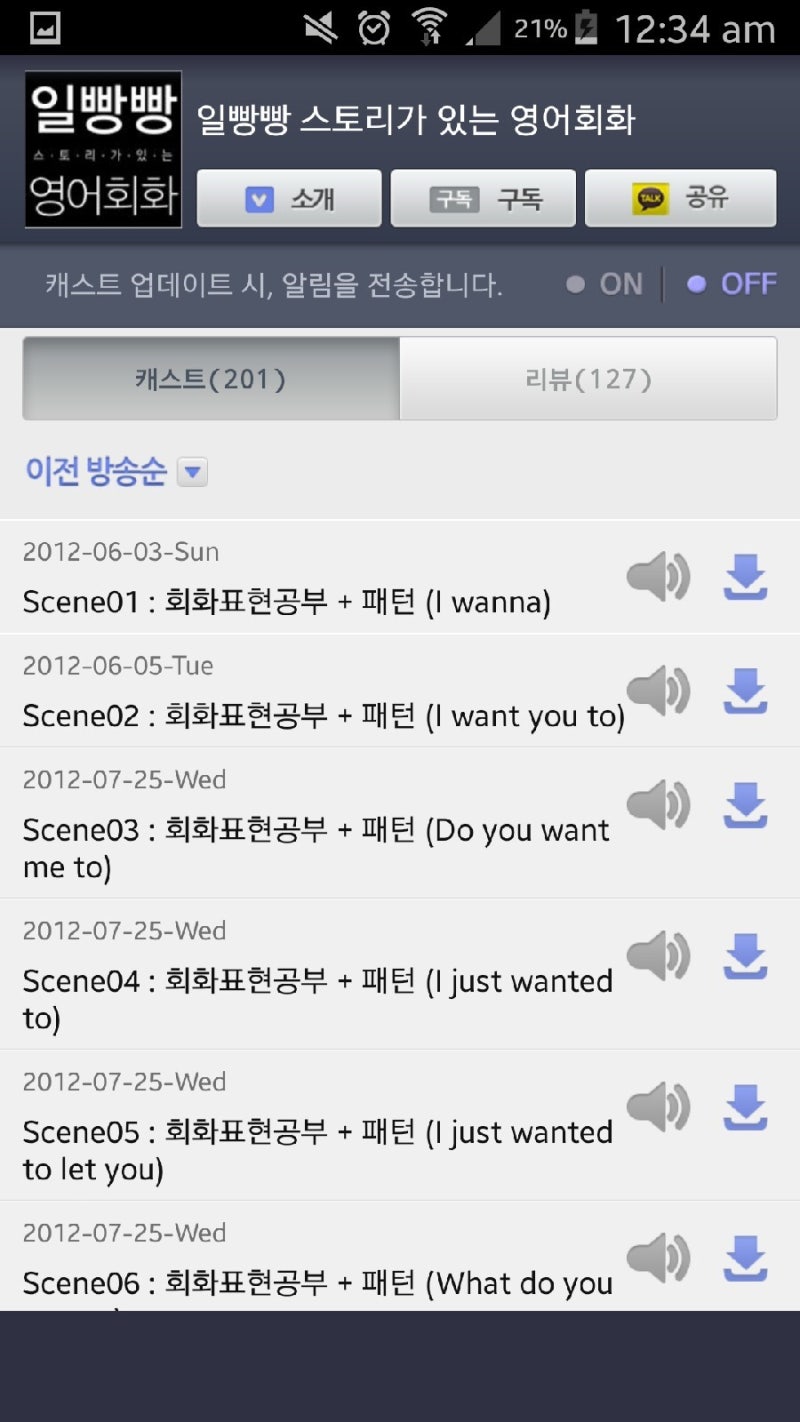Open Scene04 (I just wanted to) row
Viewport: 800px width, 1422px height.
pos(400,974)
